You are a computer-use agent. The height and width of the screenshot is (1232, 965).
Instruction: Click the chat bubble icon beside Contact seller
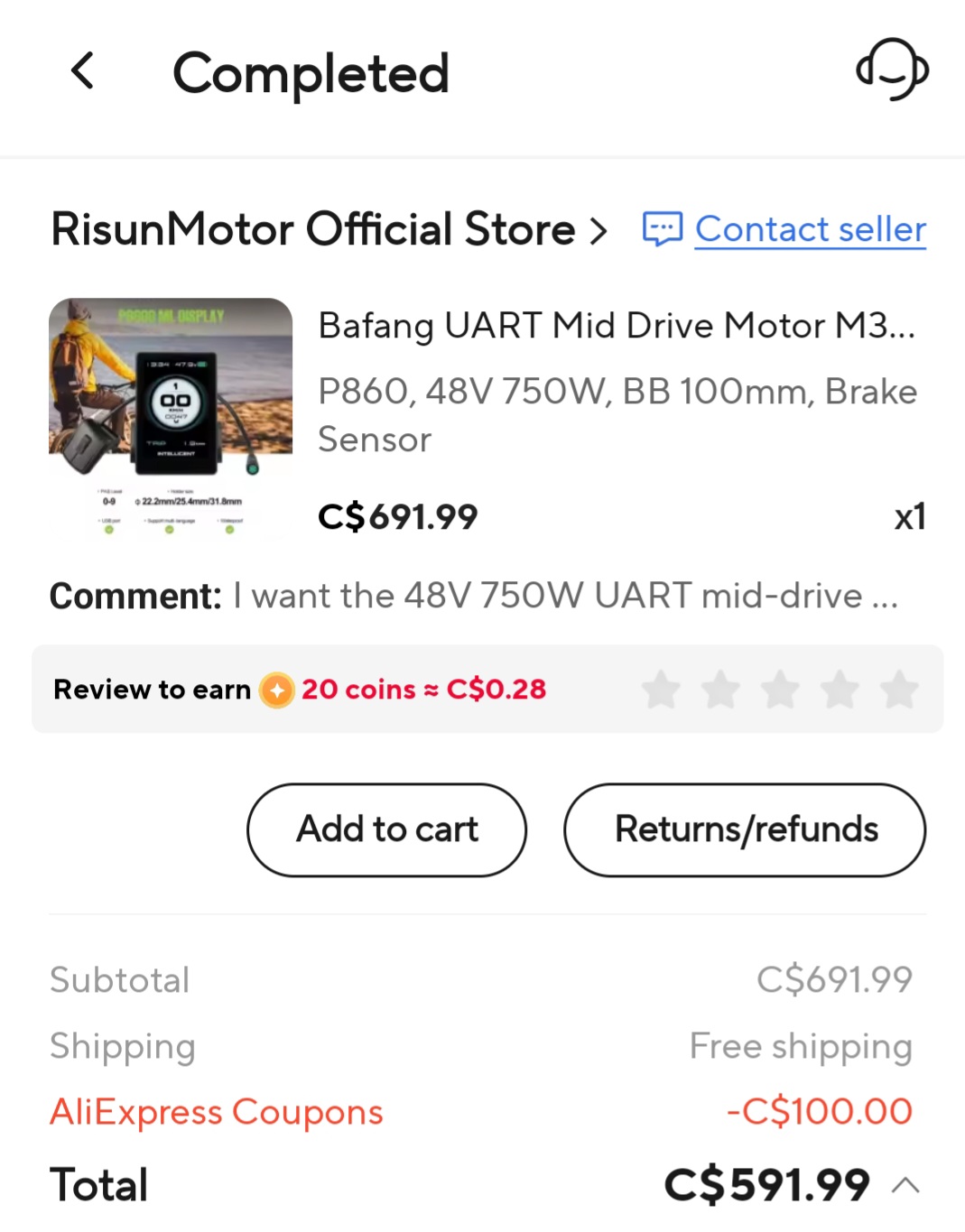click(x=662, y=229)
